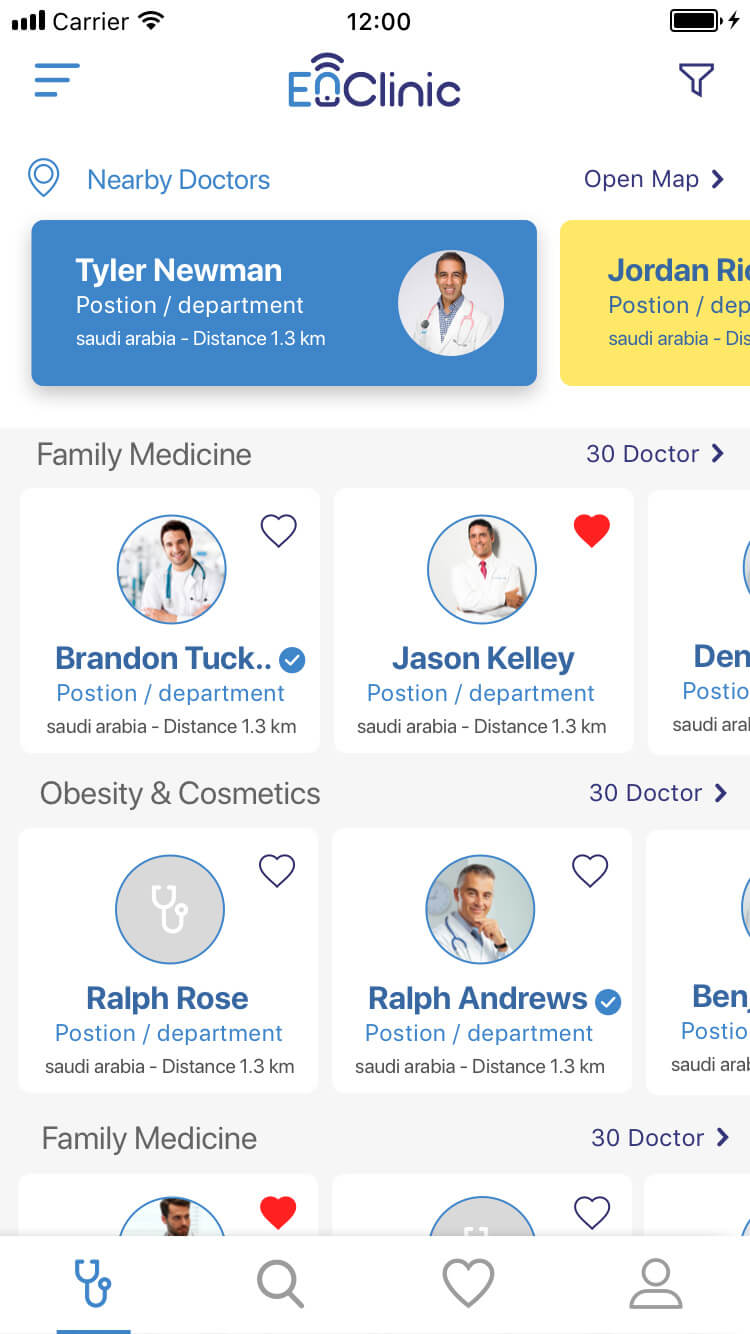Tap Open Map link

(654, 179)
